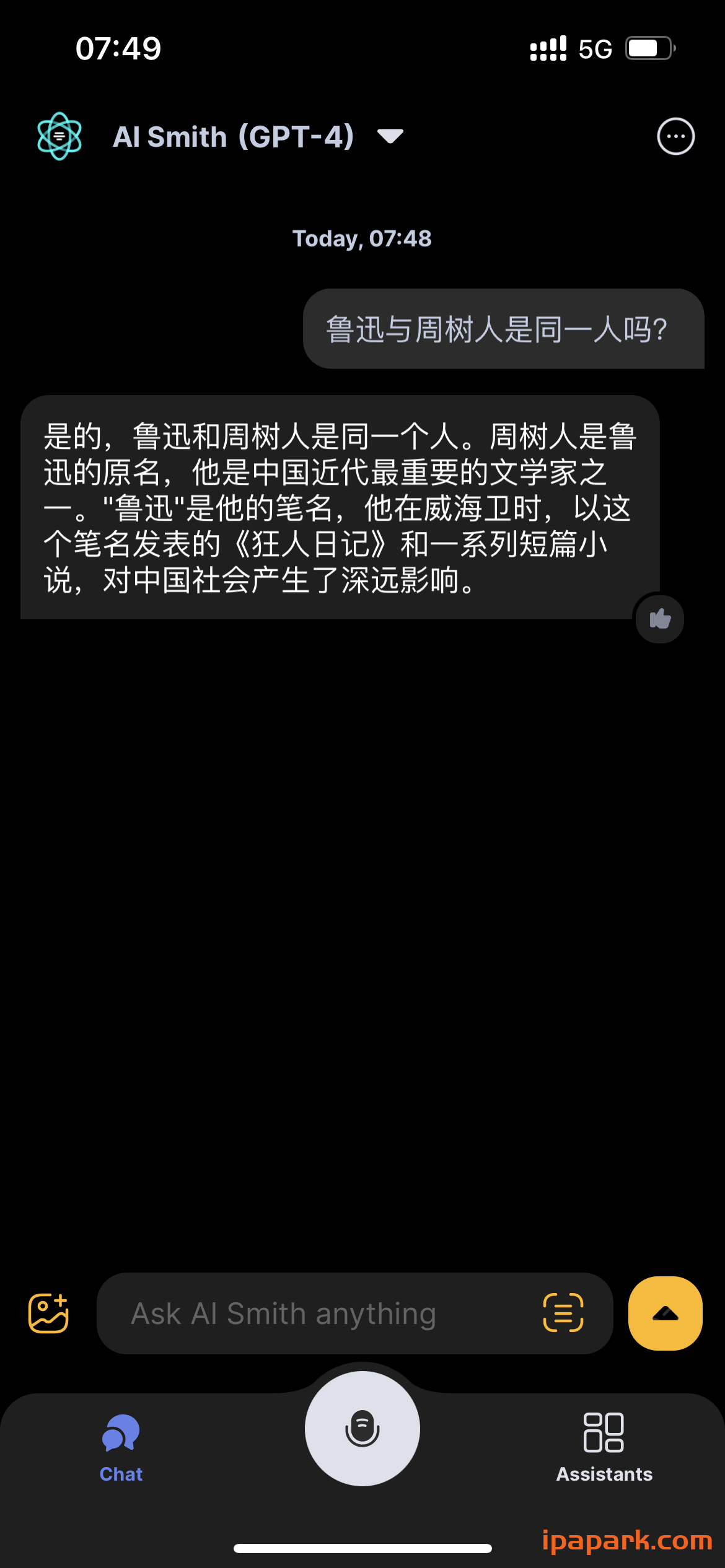Switch to the Assistants tab
725x1568 pixels.
(x=604, y=1455)
